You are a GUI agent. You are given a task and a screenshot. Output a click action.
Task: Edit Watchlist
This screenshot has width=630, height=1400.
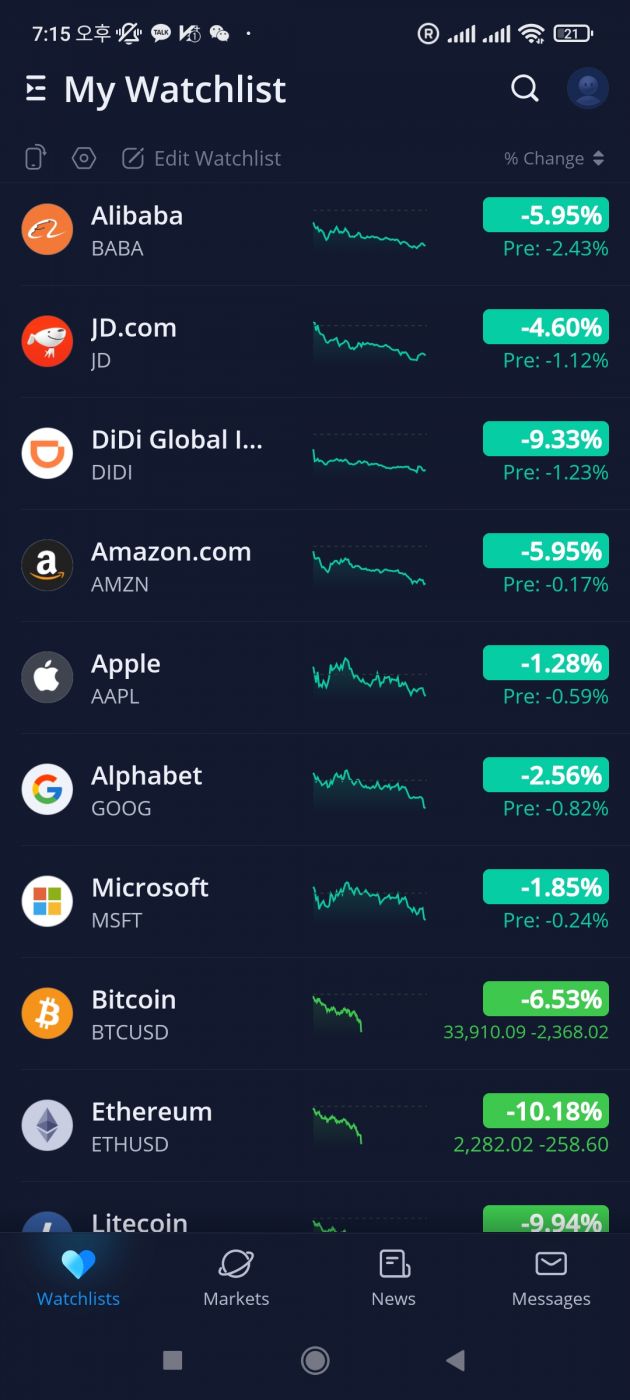[202, 158]
